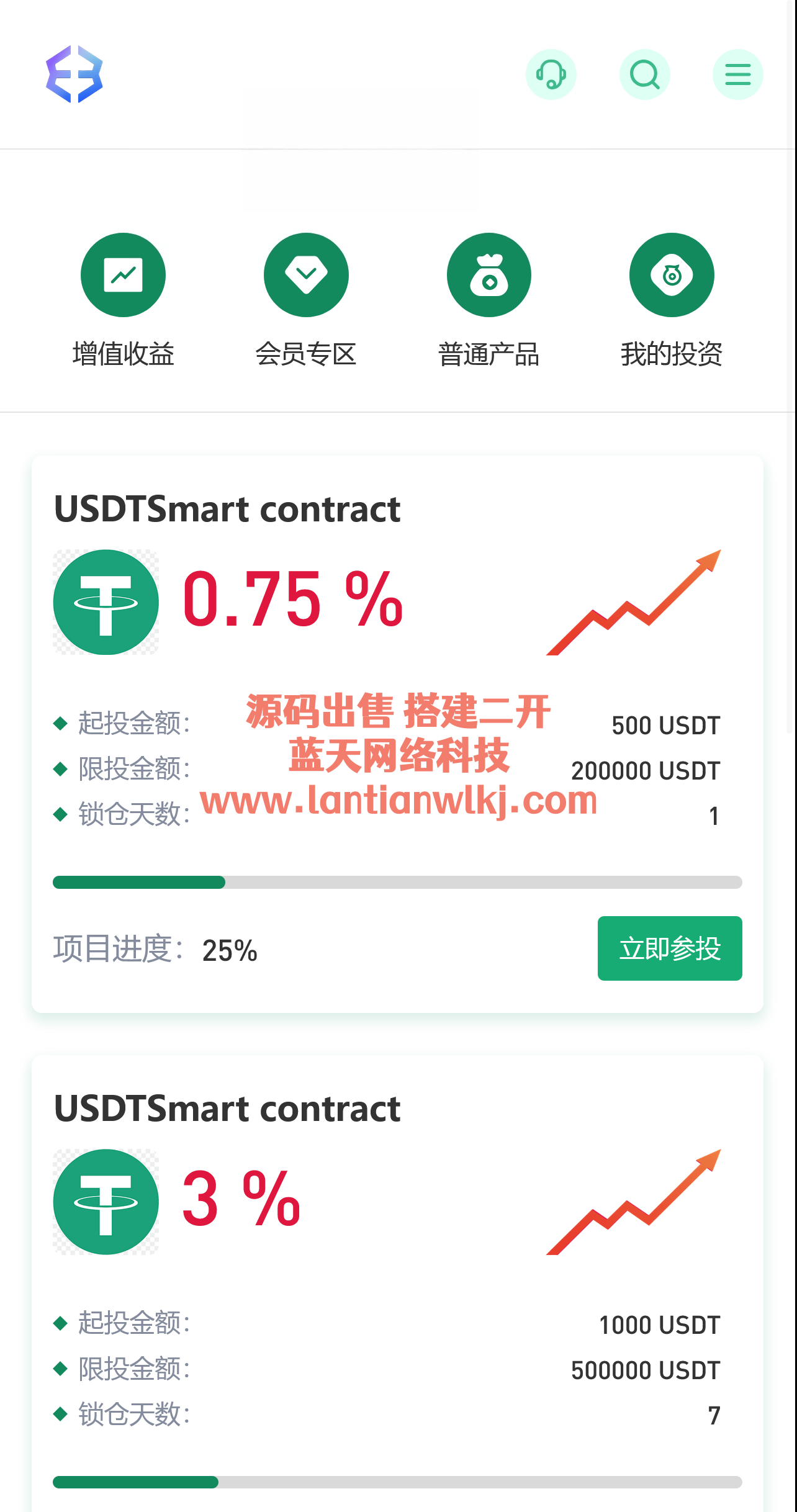
Task: Open the hamburger menu
Action: (x=737, y=74)
